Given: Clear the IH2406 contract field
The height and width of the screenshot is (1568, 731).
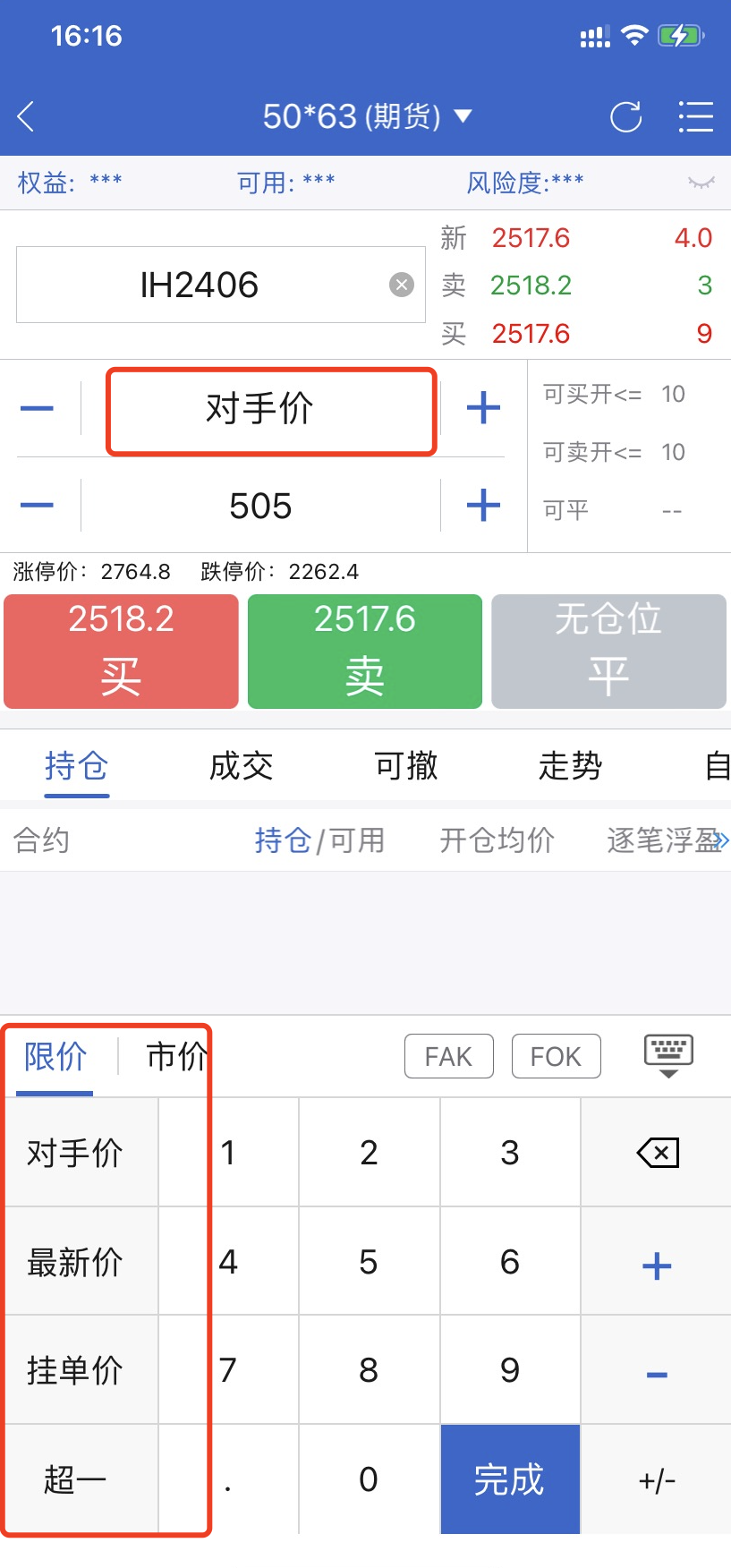Looking at the screenshot, I should pyautogui.click(x=402, y=285).
